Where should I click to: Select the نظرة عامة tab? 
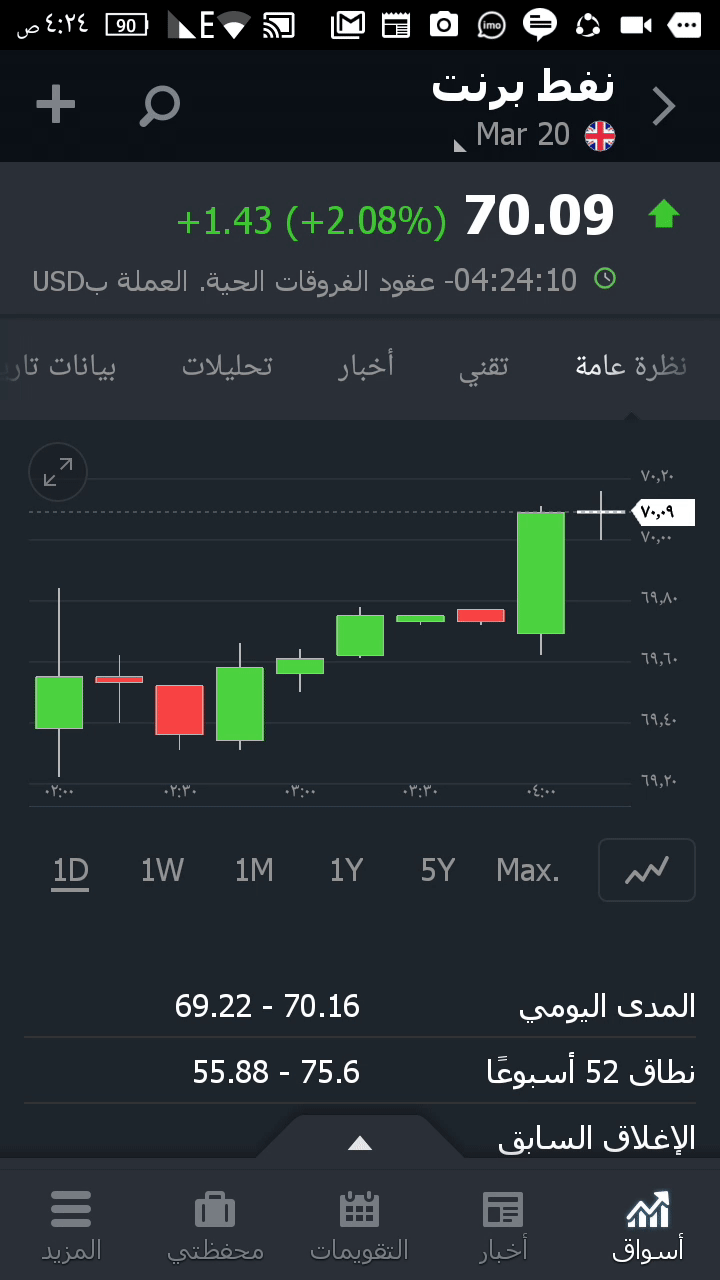pyautogui.click(x=631, y=366)
